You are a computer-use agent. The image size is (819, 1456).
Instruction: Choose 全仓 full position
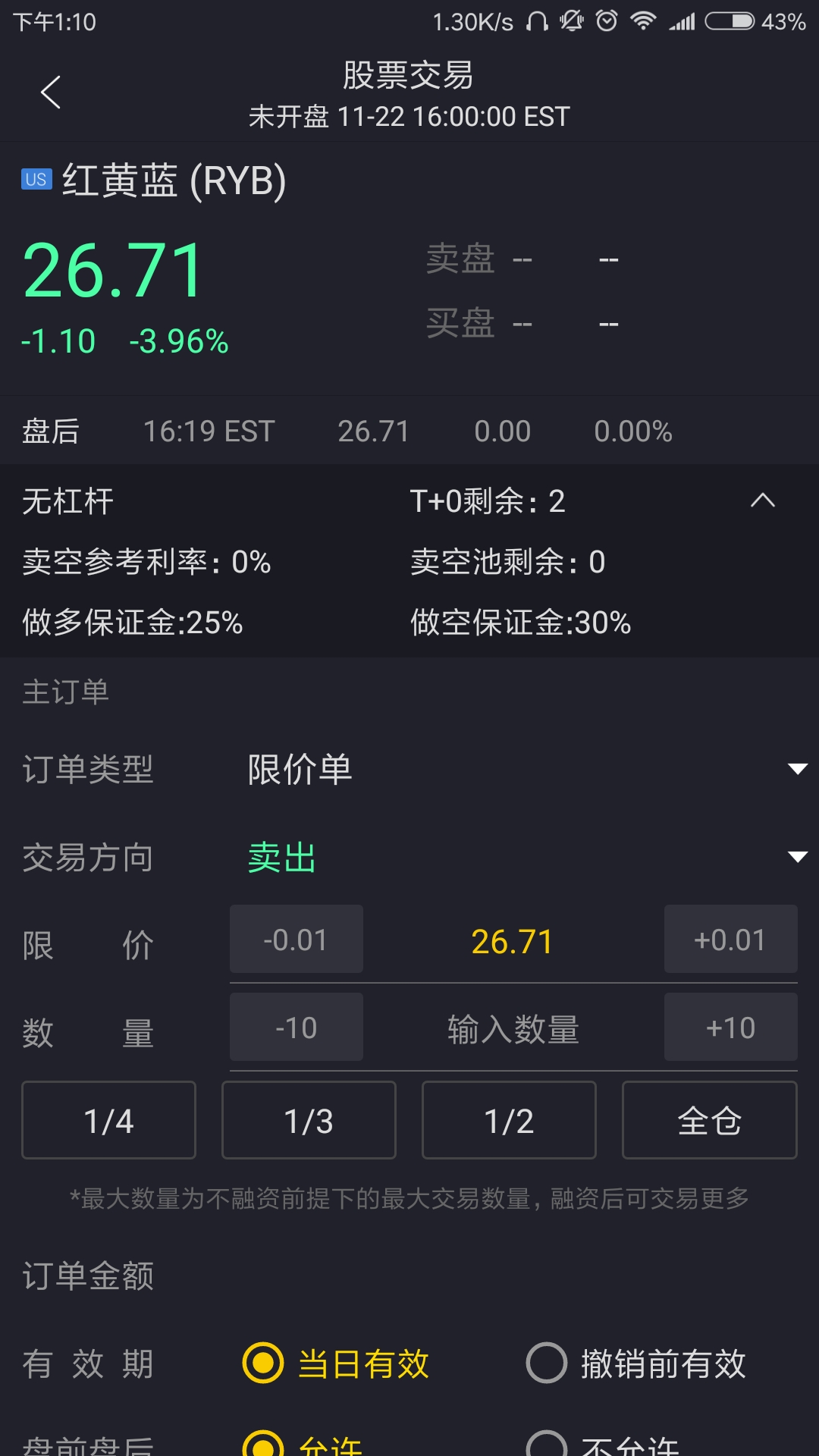(710, 1120)
